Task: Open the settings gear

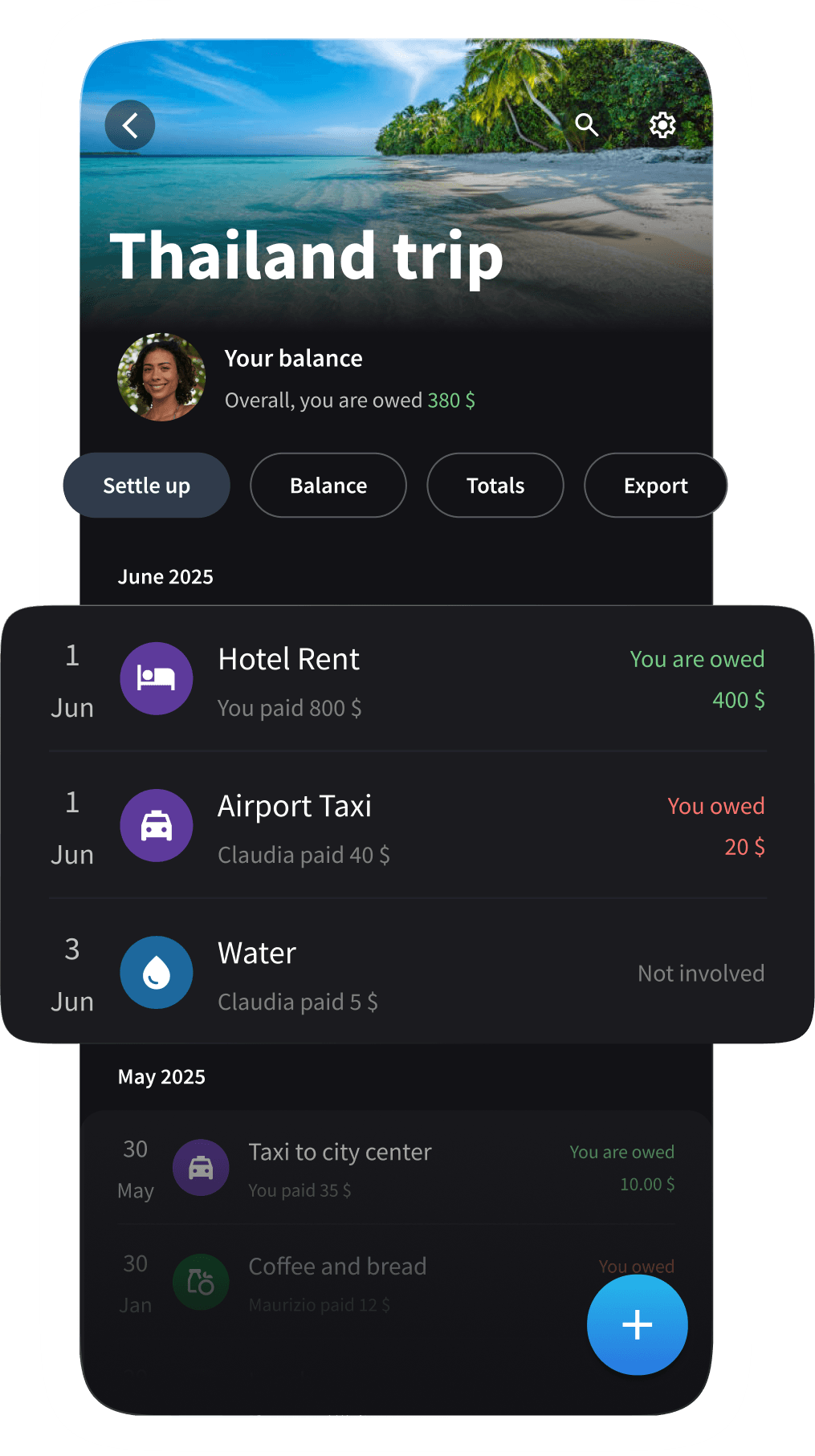Action: click(x=662, y=124)
